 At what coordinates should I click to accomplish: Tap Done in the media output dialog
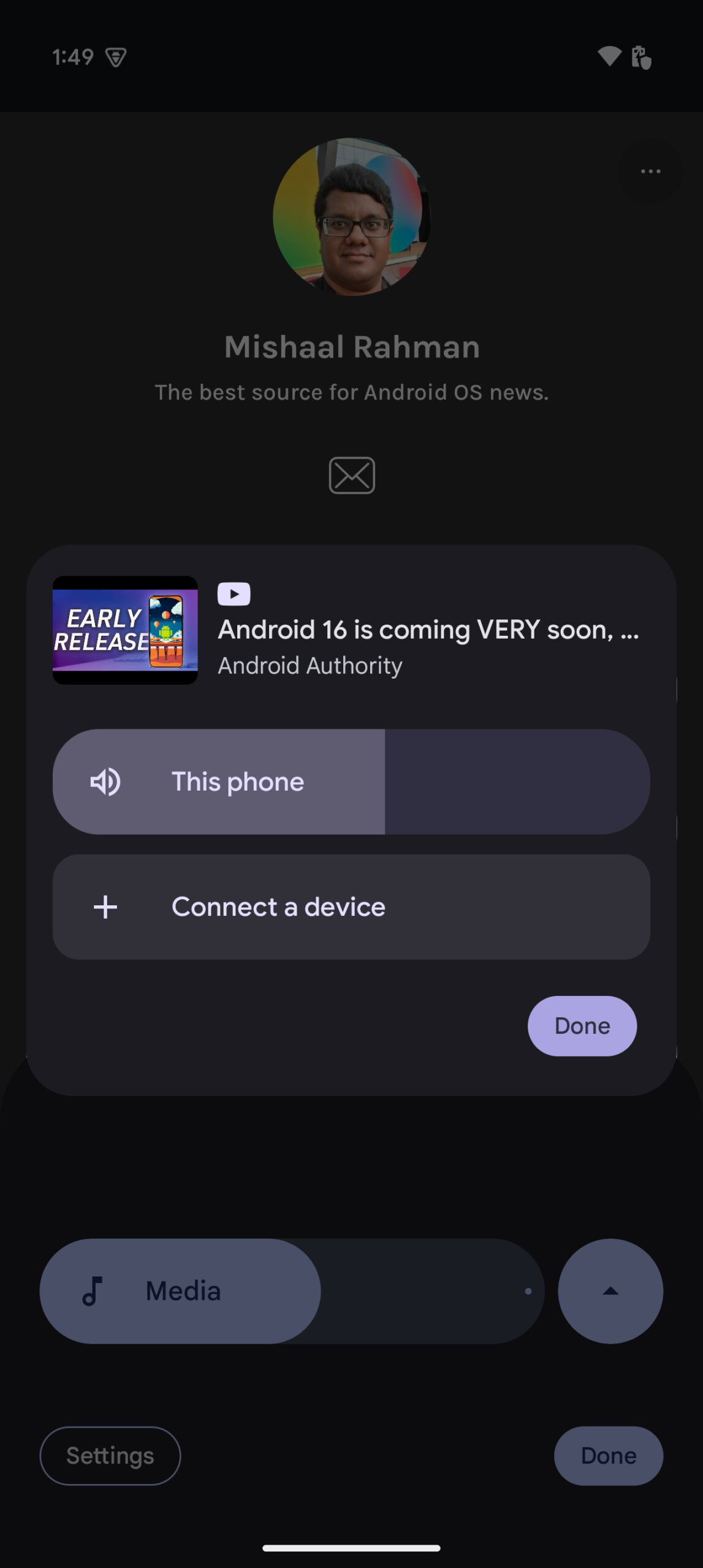(582, 1025)
